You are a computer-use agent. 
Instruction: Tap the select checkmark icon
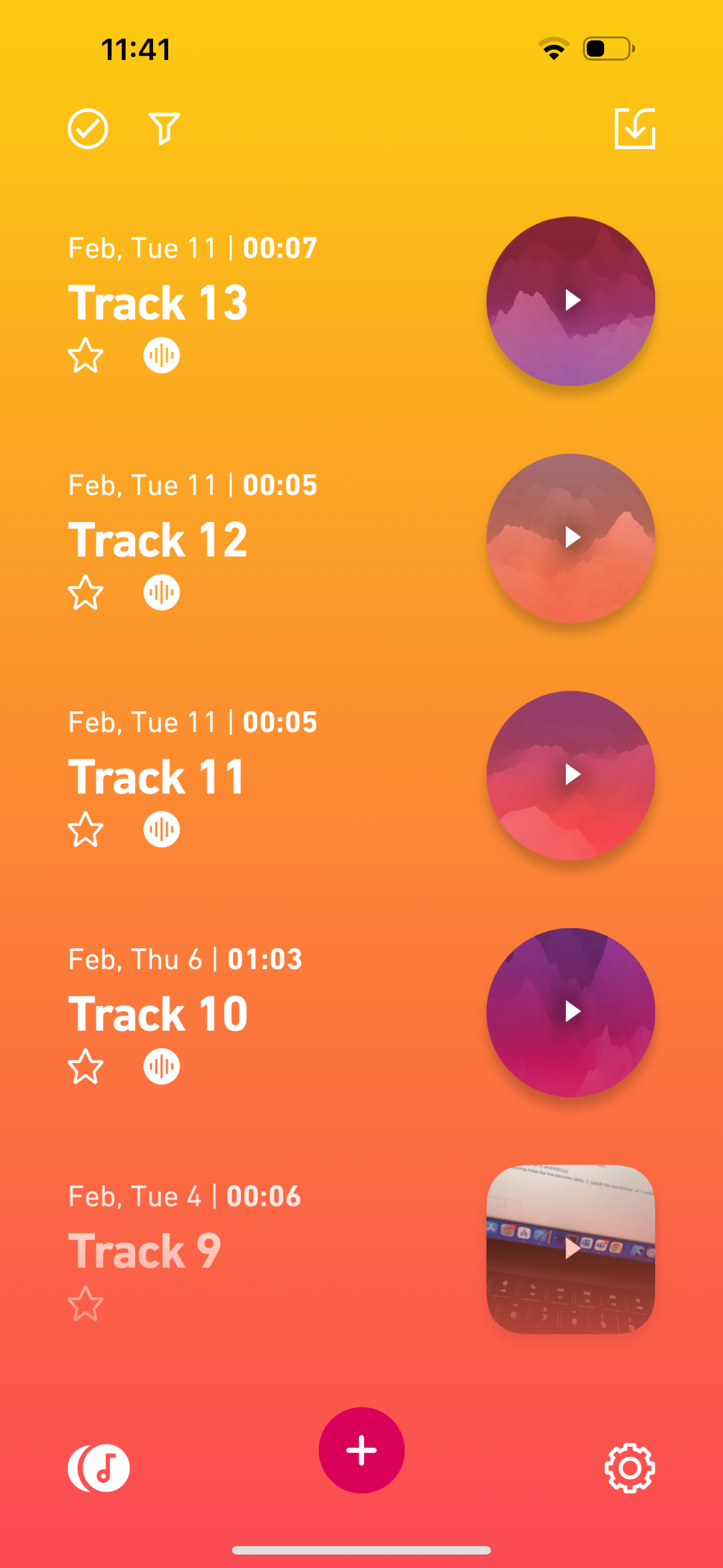[87, 129]
